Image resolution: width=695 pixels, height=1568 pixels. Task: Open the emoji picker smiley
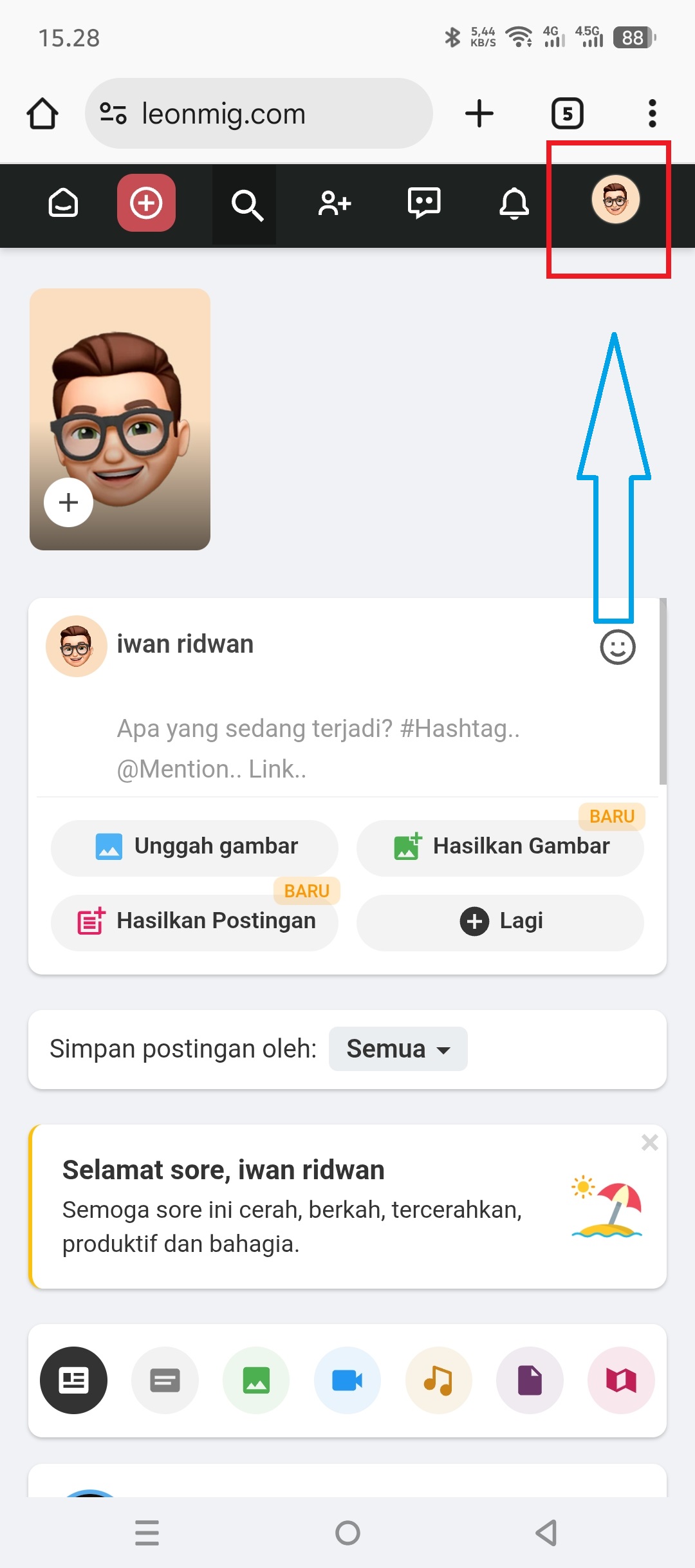[617, 647]
